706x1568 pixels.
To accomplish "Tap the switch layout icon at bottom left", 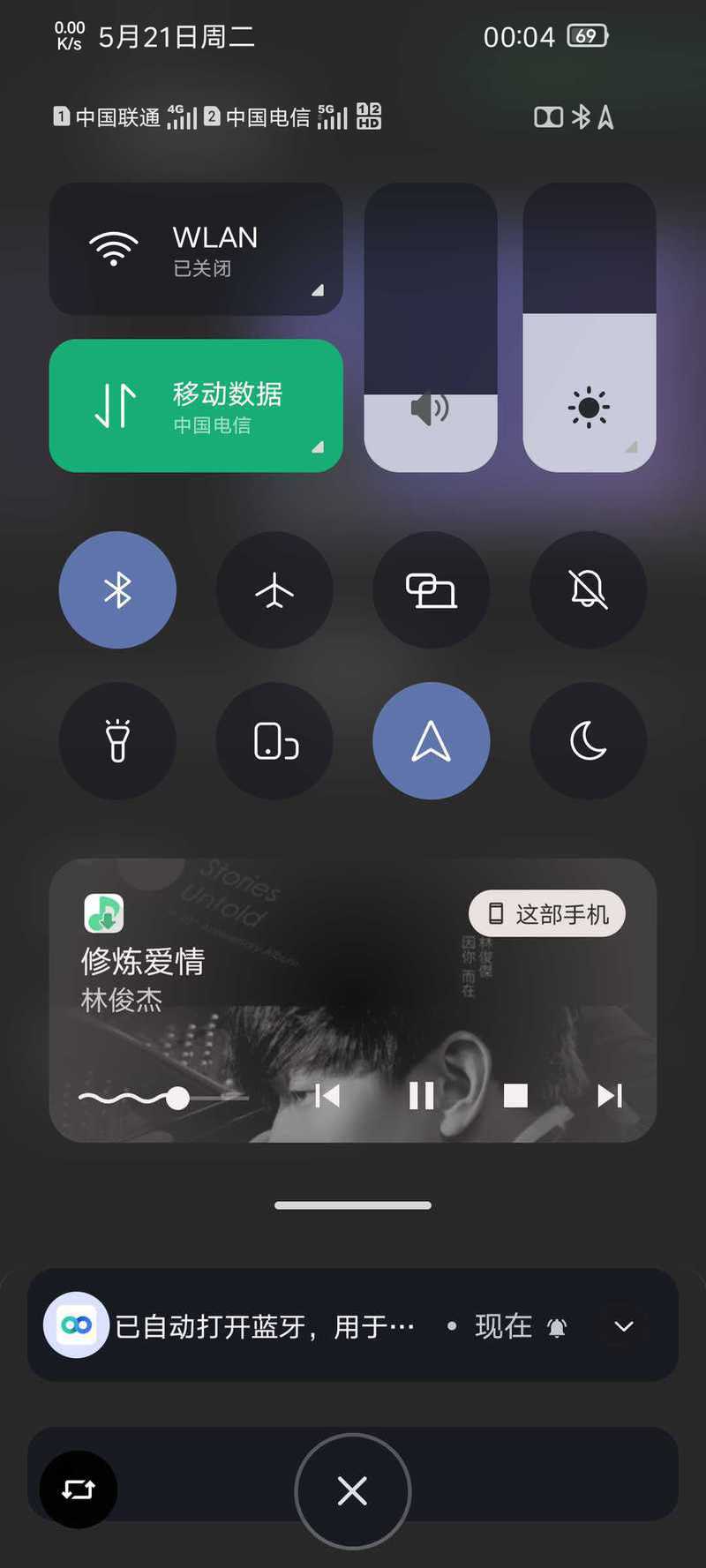I will pyautogui.click(x=79, y=1489).
